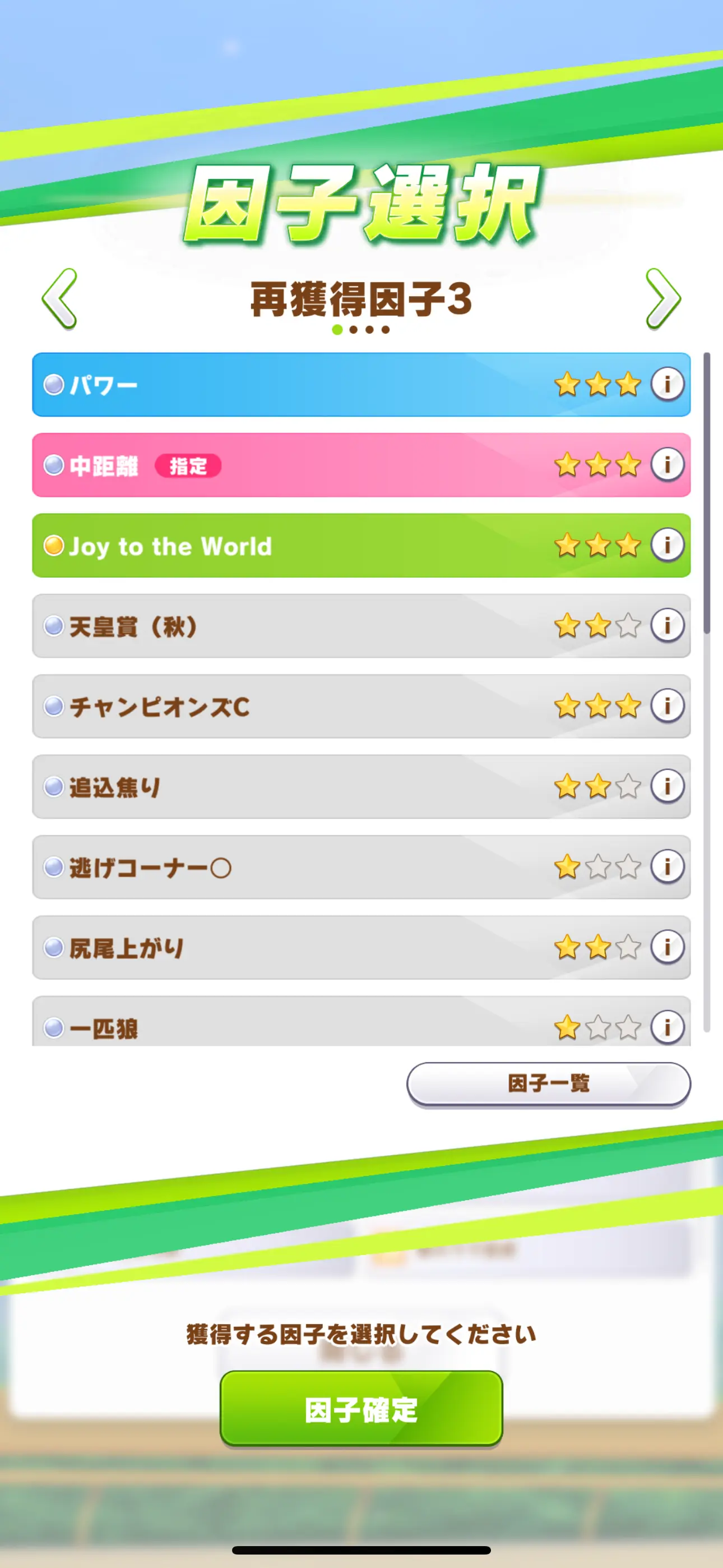Pick the チャンピオンズC factor row
This screenshot has height=1568, width=723.
361,706
